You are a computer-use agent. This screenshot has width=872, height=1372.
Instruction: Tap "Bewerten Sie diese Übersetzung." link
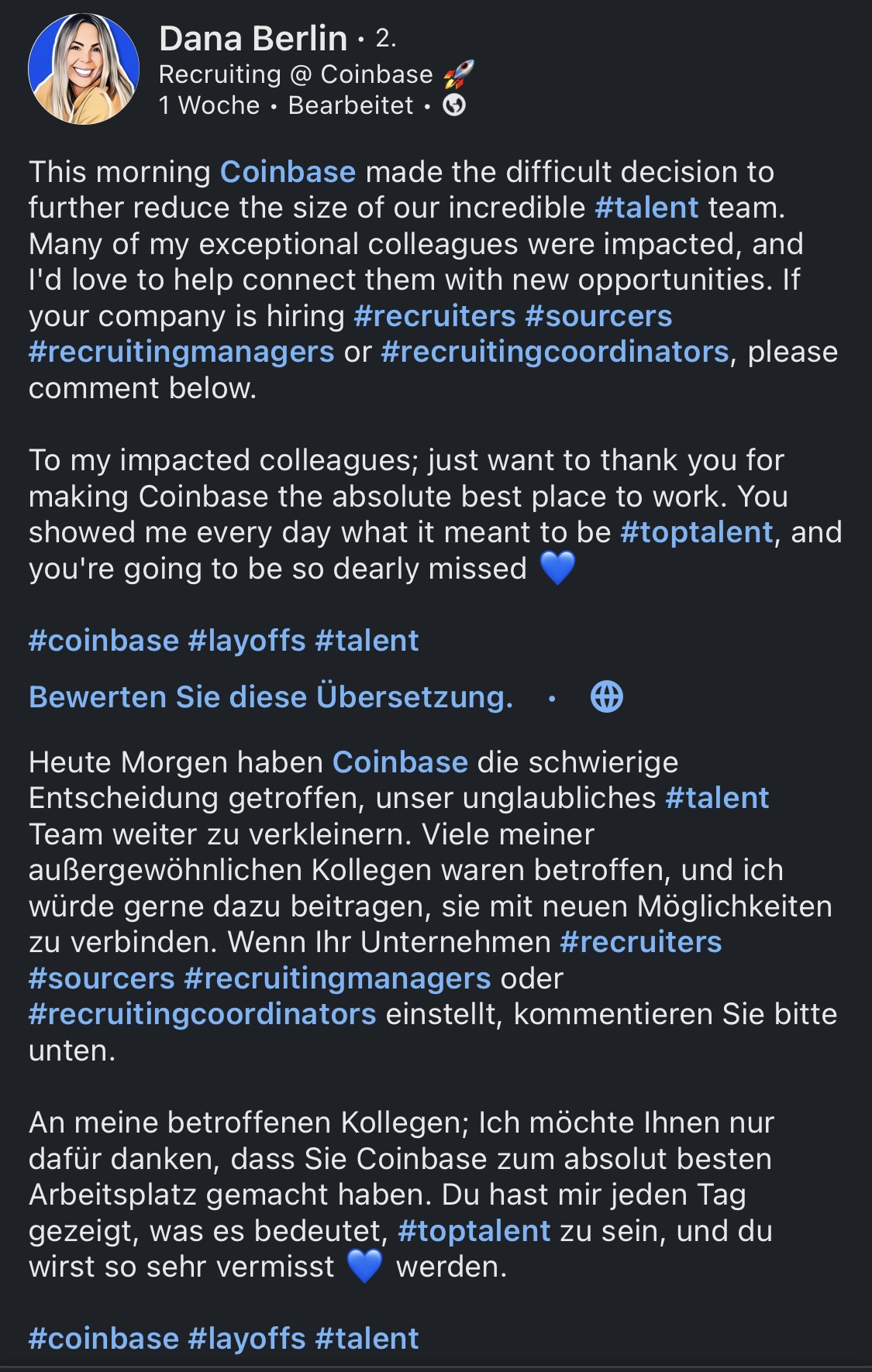point(271,697)
